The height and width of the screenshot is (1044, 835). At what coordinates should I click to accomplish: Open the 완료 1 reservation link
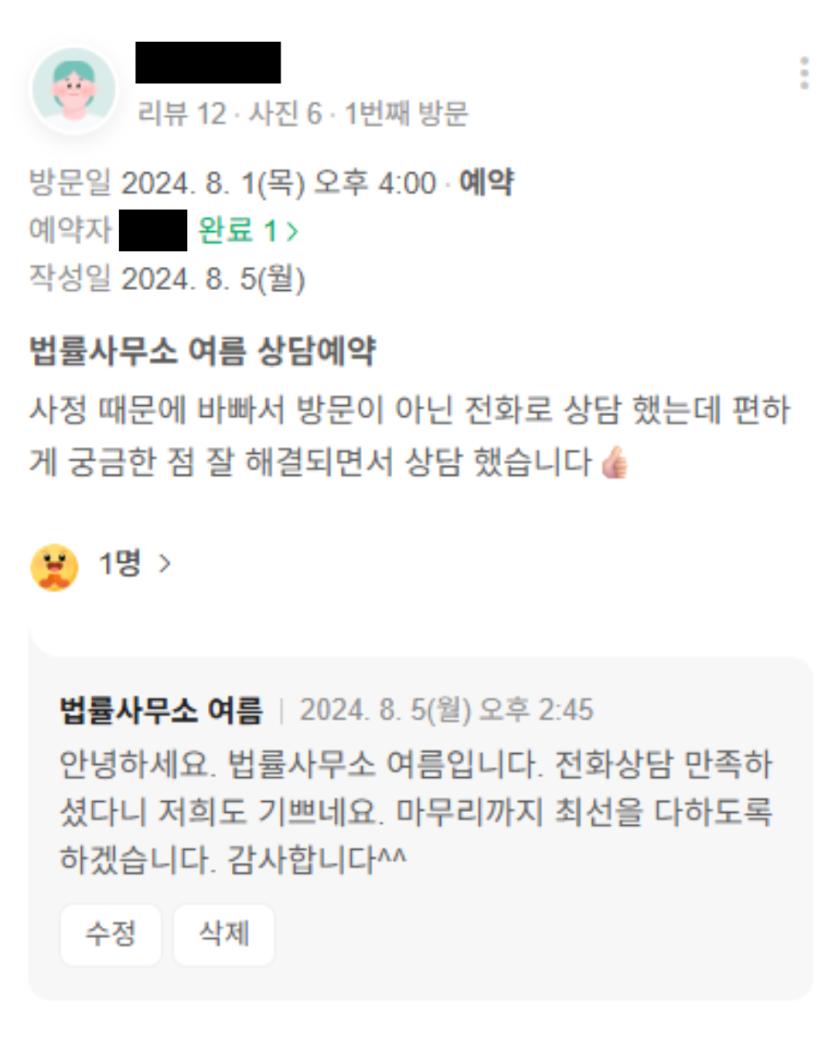click(248, 232)
